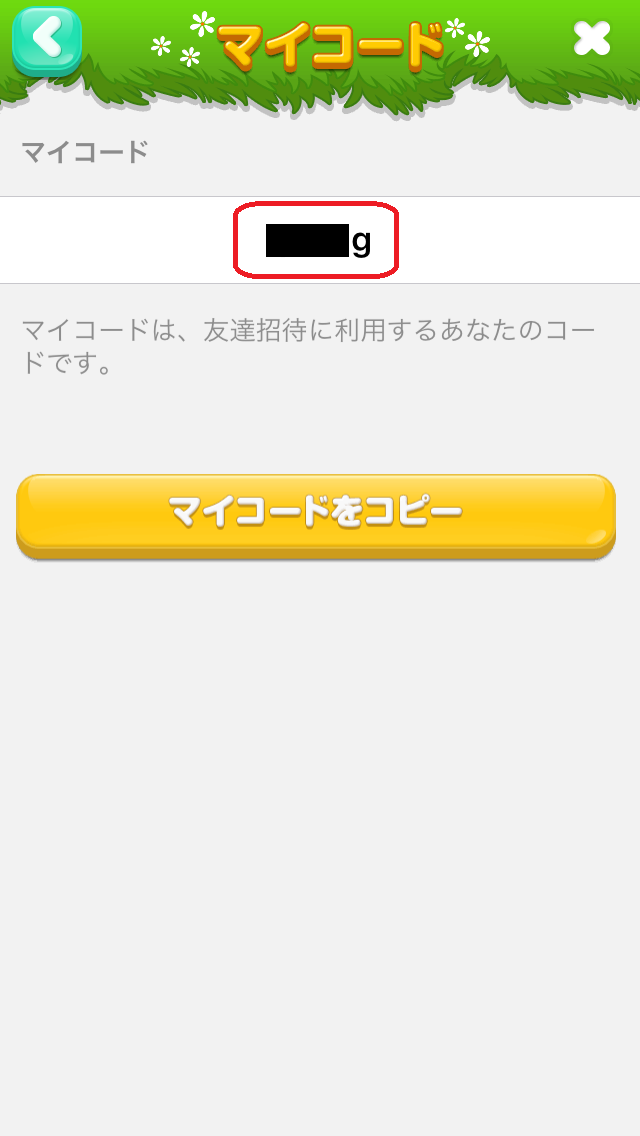Image resolution: width=640 pixels, height=1136 pixels.
Task: Go back using the green arrow
Action: 46,40
